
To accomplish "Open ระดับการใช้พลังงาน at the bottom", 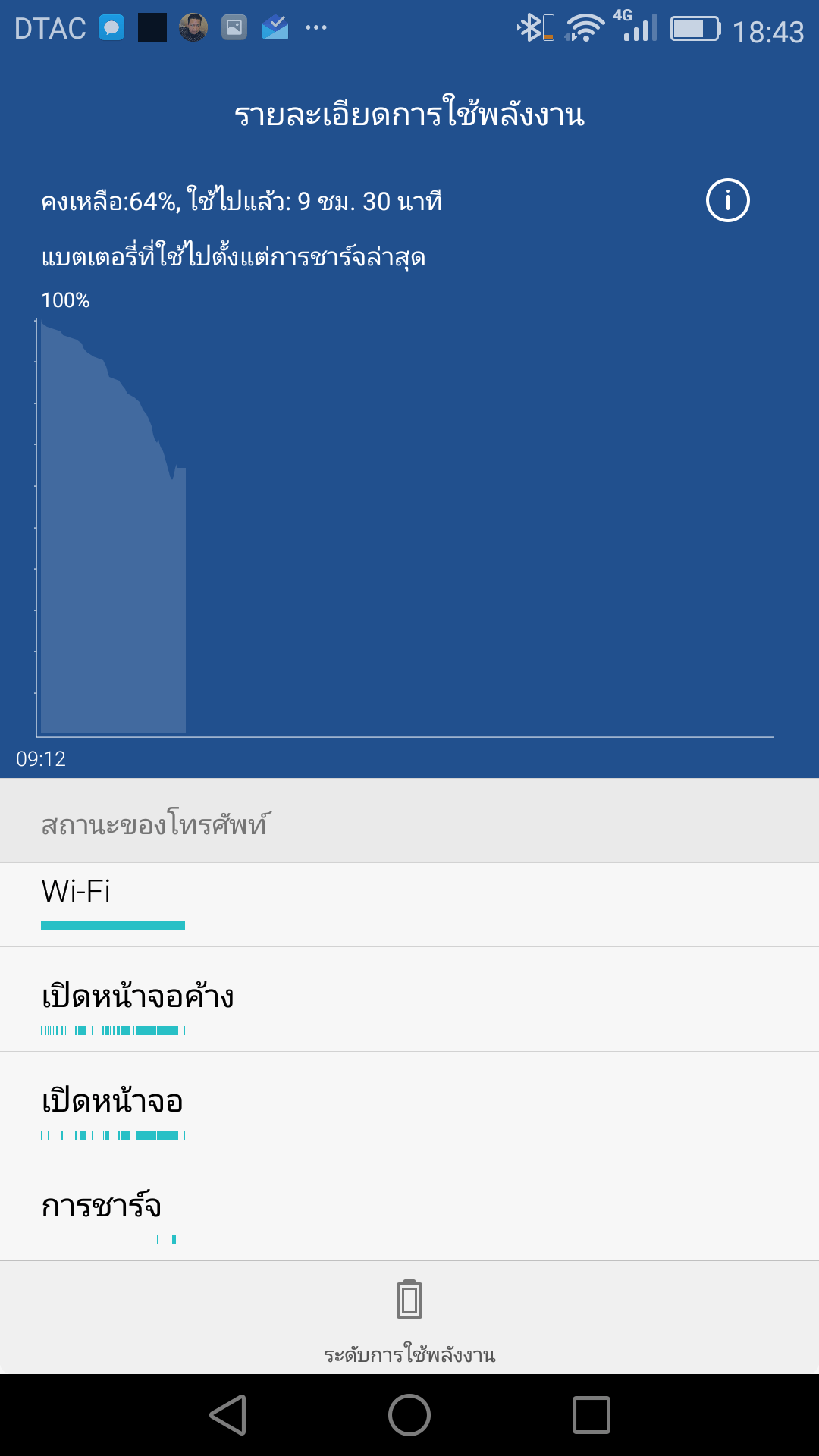I will [409, 1319].
